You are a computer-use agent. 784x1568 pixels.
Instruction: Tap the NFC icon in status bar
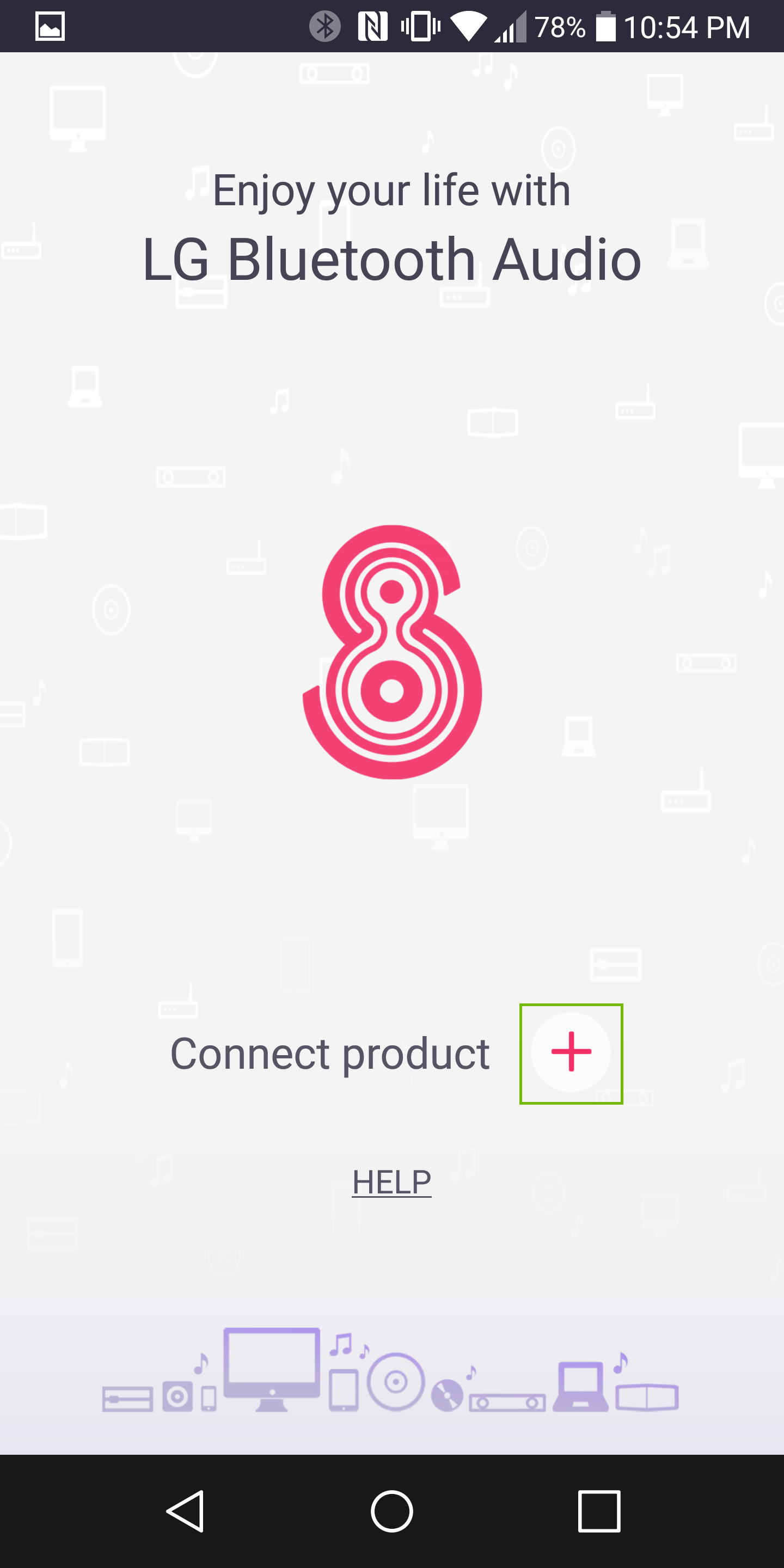(x=373, y=26)
